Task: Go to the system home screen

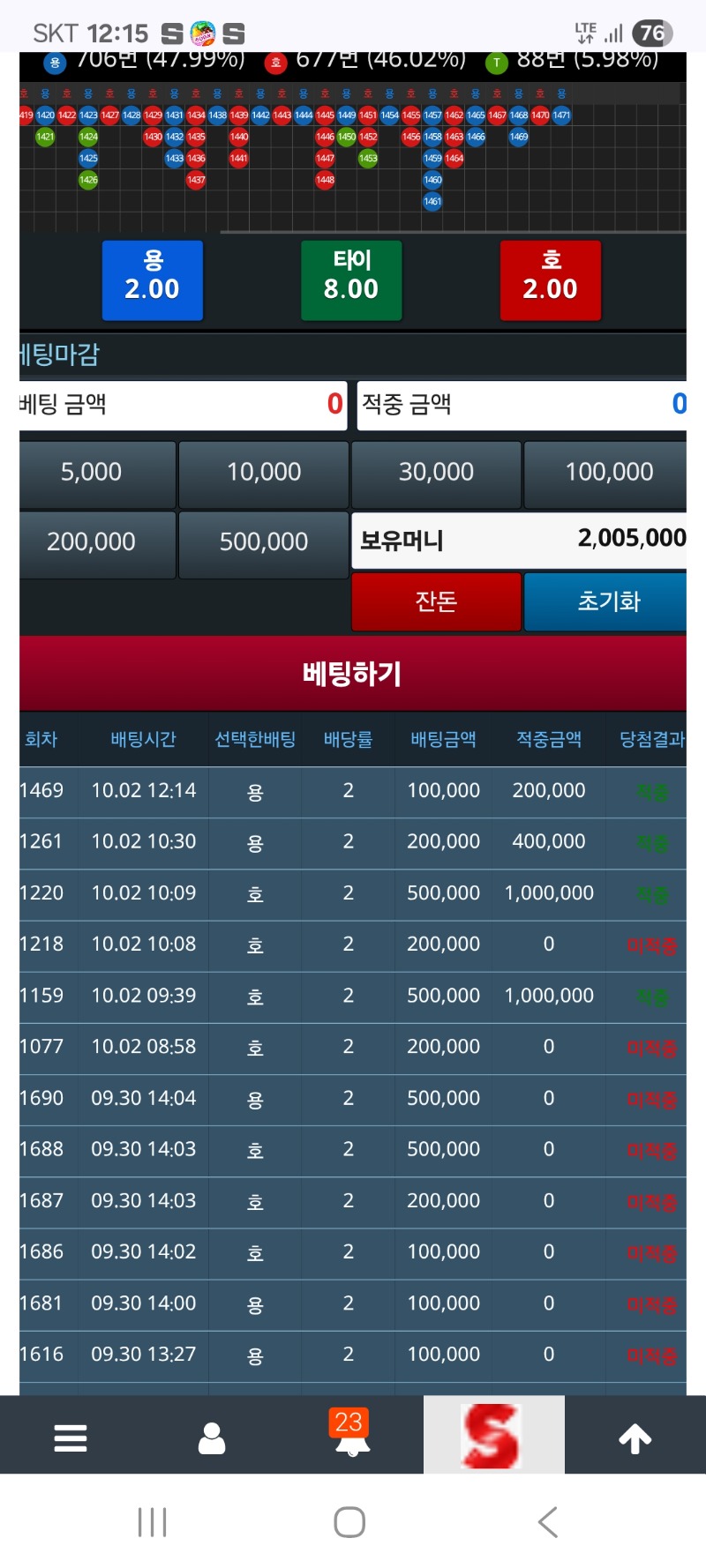Action: click(350, 1522)
